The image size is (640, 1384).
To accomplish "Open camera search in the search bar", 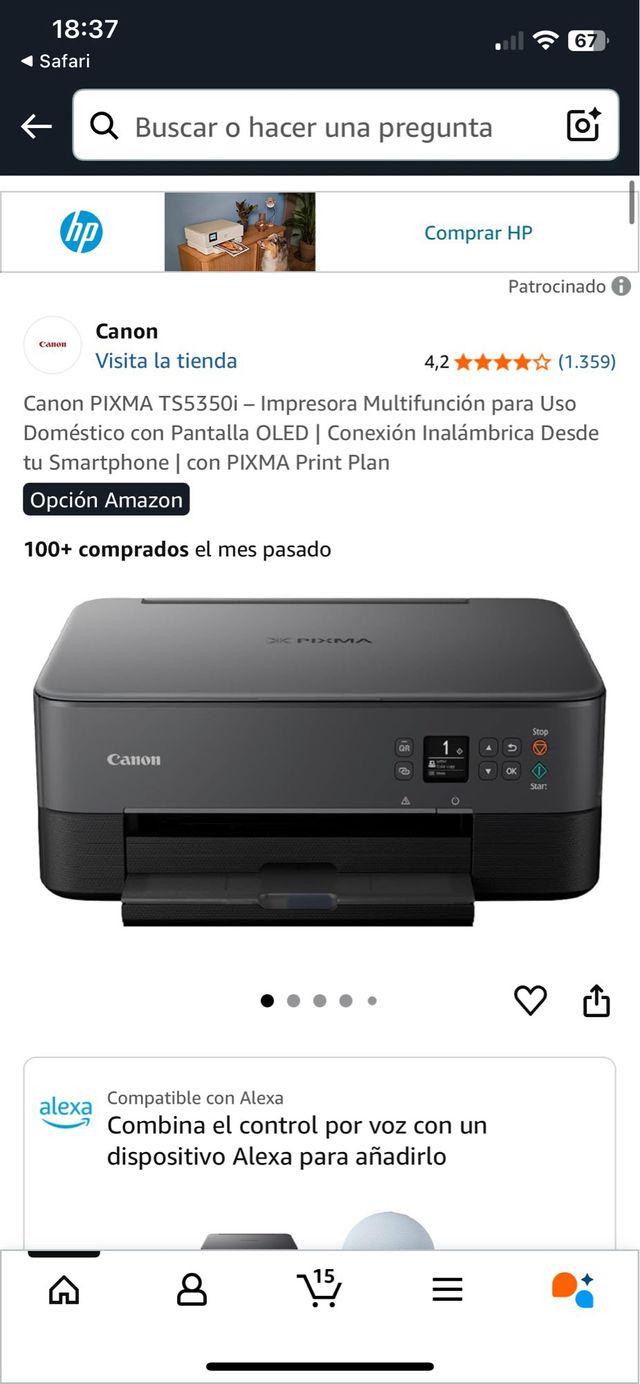I will (583, 126).
